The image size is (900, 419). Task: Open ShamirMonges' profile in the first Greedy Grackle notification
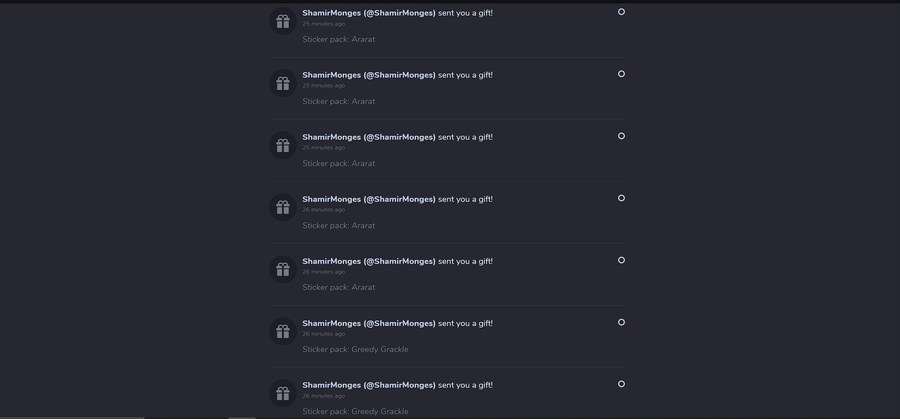pos(369,323)
